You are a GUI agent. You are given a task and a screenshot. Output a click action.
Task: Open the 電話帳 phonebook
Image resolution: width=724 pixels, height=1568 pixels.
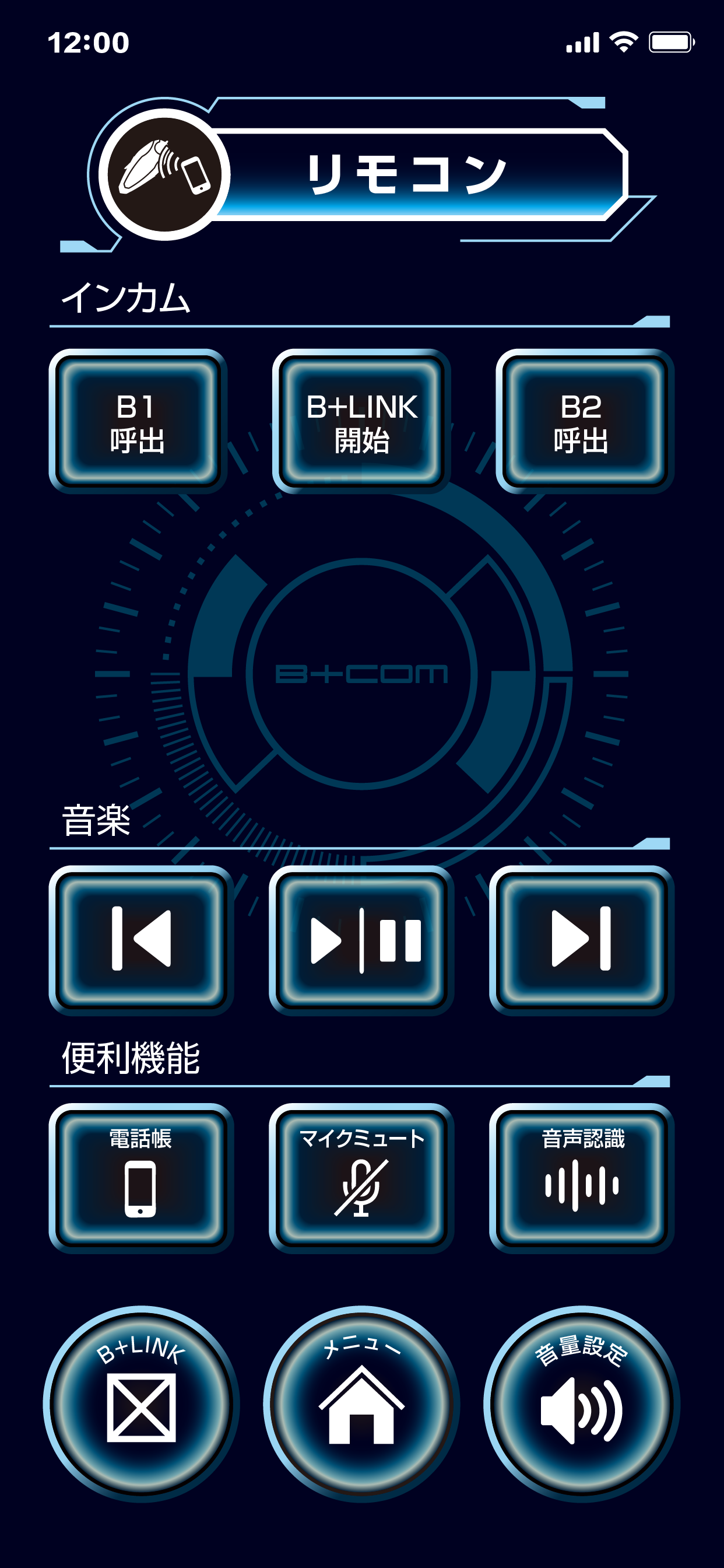coord(141,1177)
